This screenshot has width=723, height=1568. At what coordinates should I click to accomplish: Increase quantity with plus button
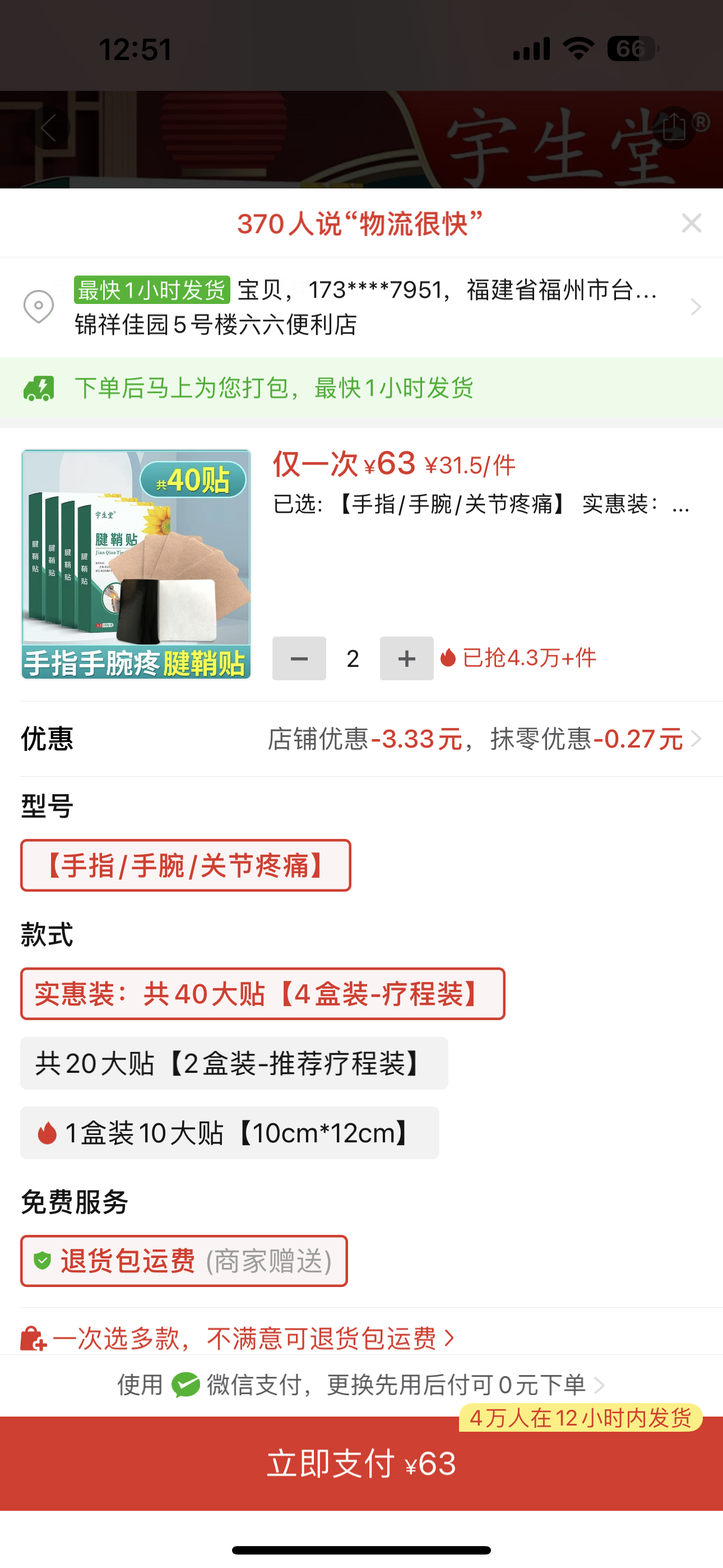406,658
